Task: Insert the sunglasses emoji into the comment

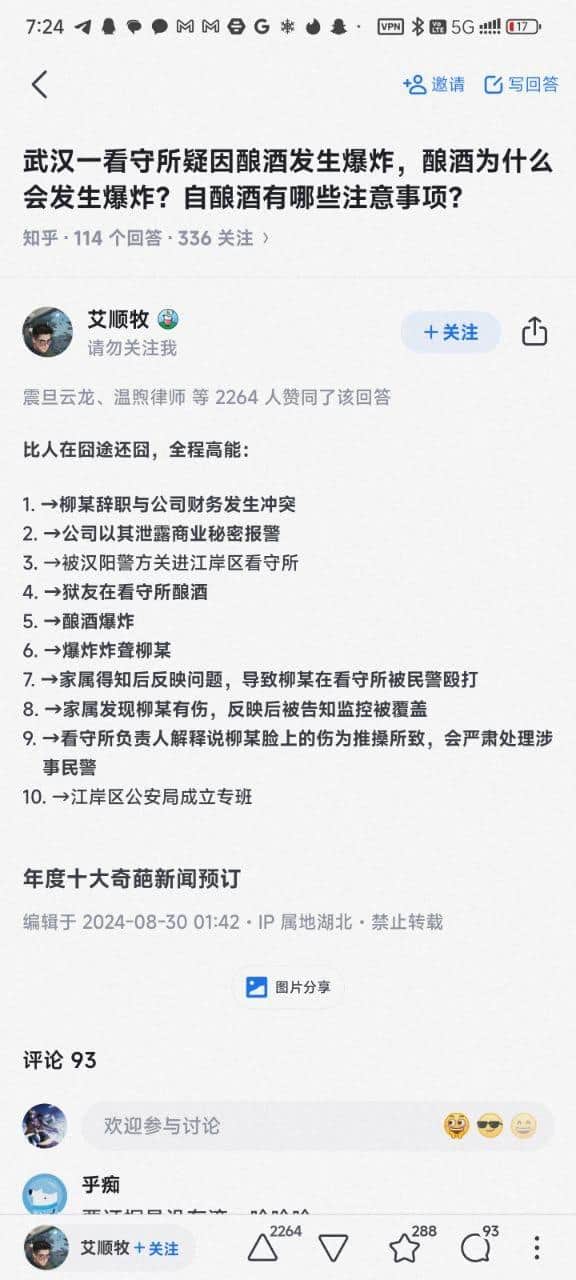Action: pos(490,1126)
